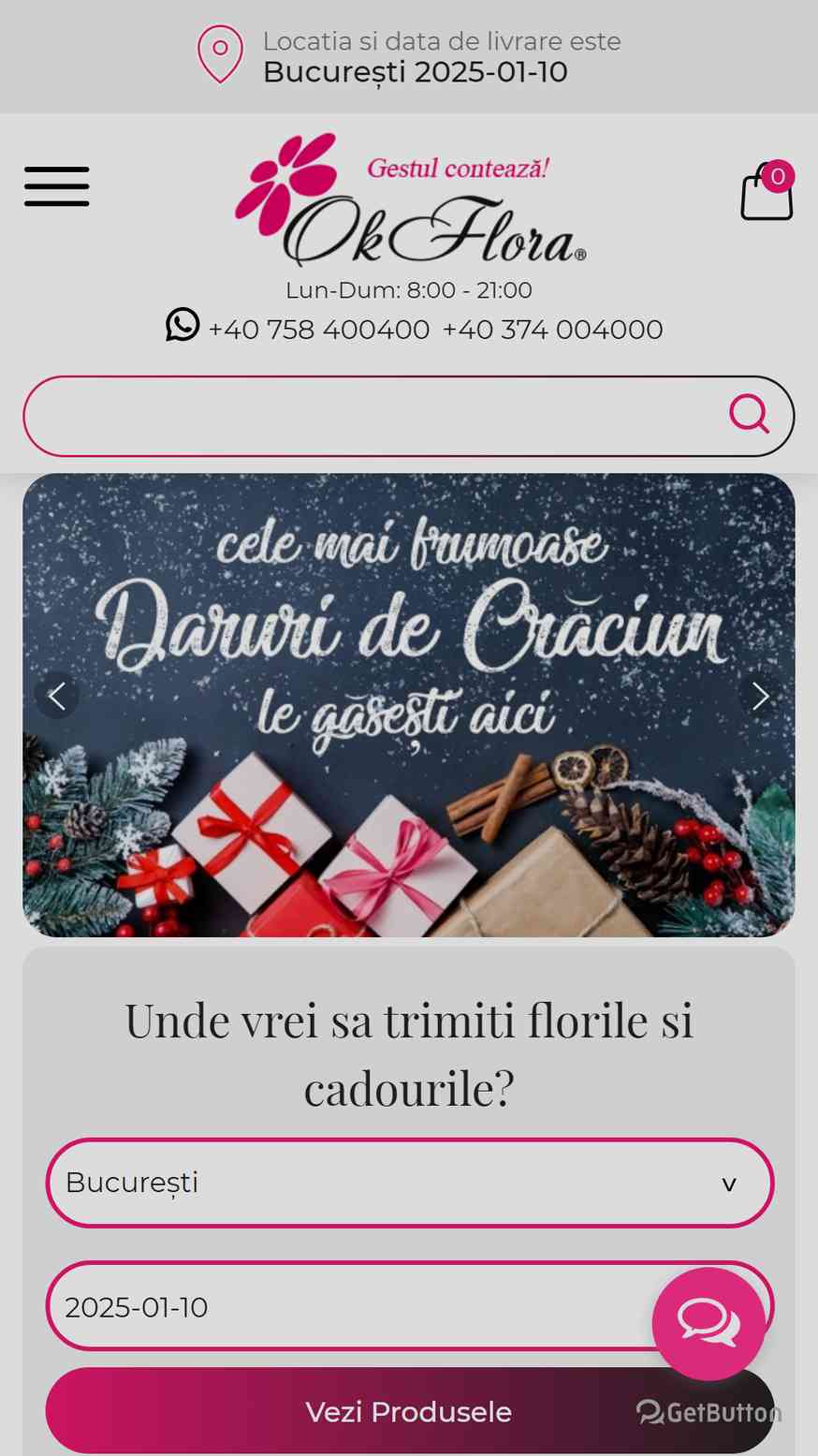
Task: Expand the București city dropdown
Action: tap(409, 1183)
